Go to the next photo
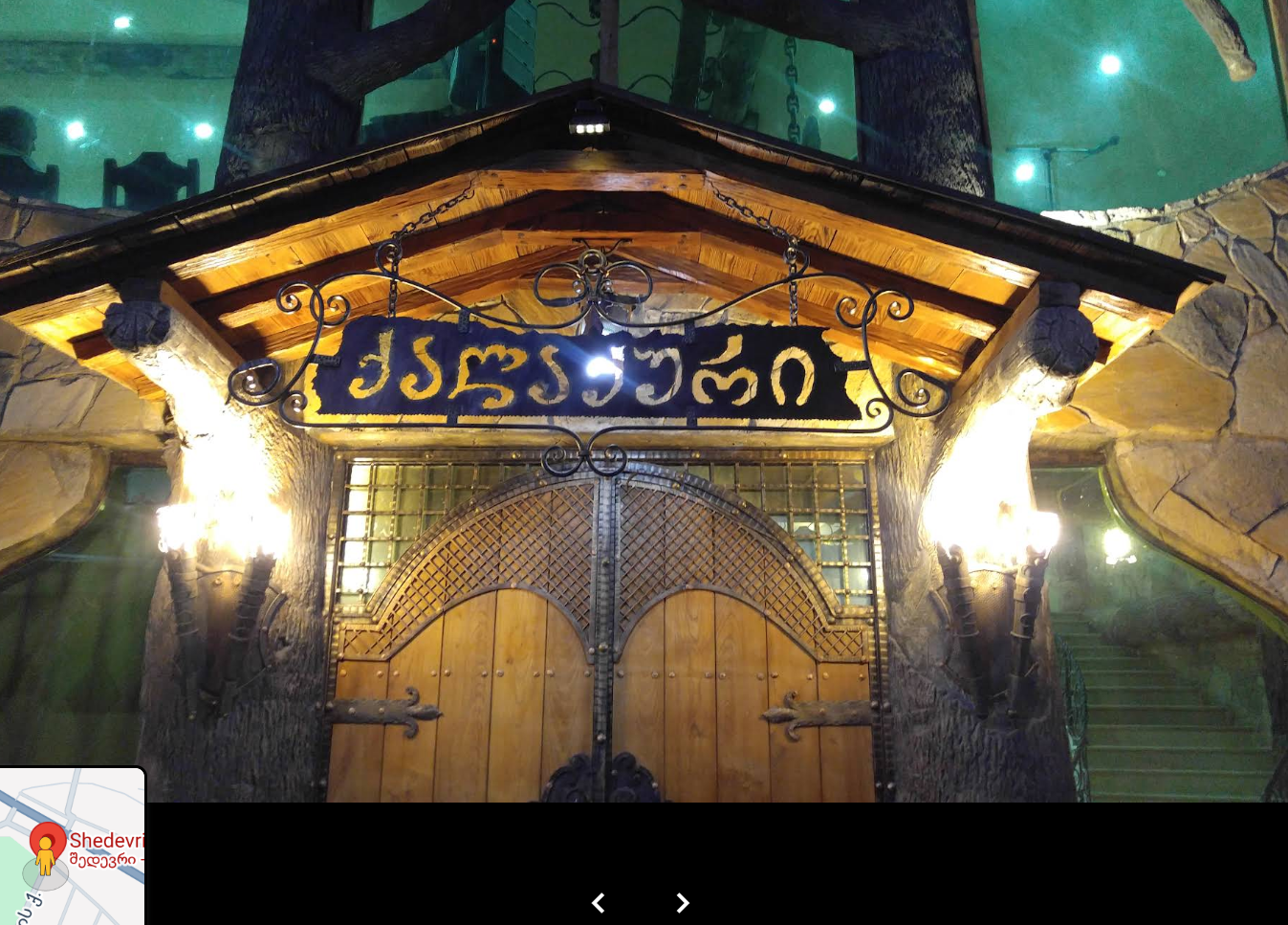The image size is (1288, 925). pos(682,903)
